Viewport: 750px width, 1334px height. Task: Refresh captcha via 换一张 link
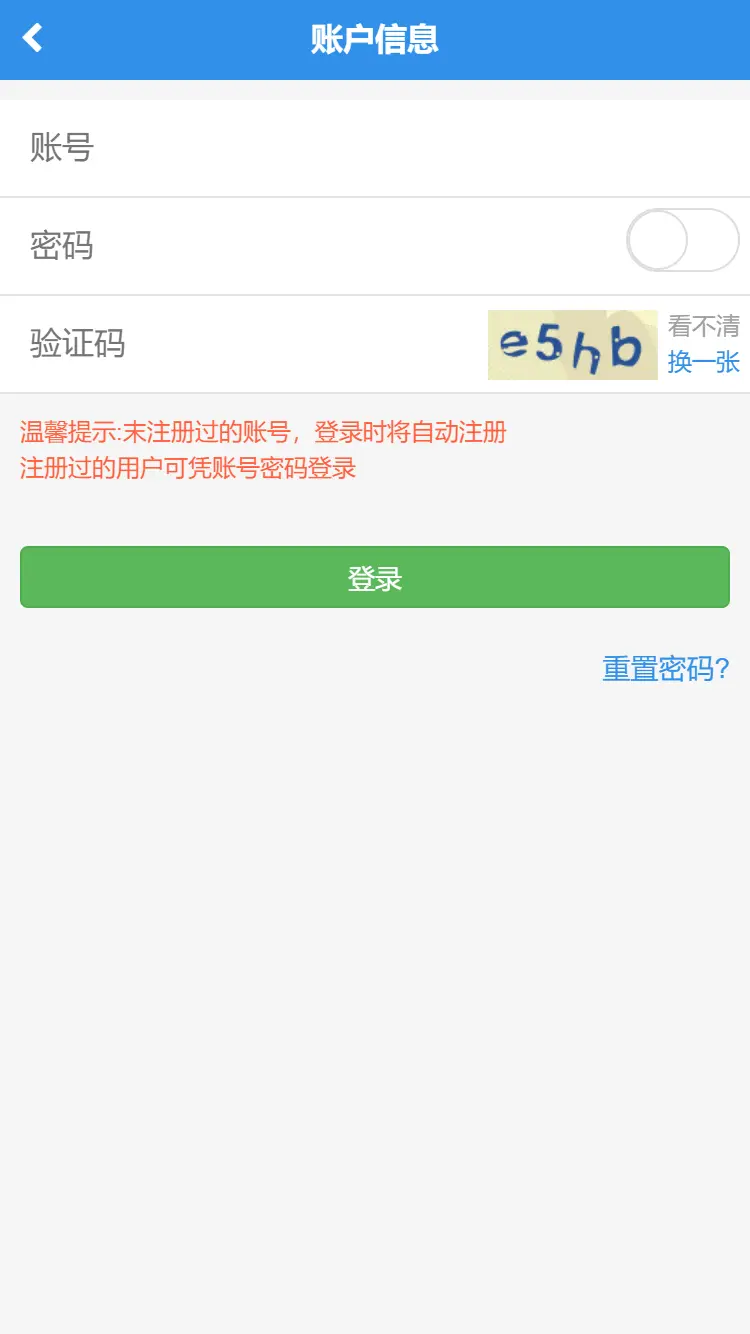(703, 362)
